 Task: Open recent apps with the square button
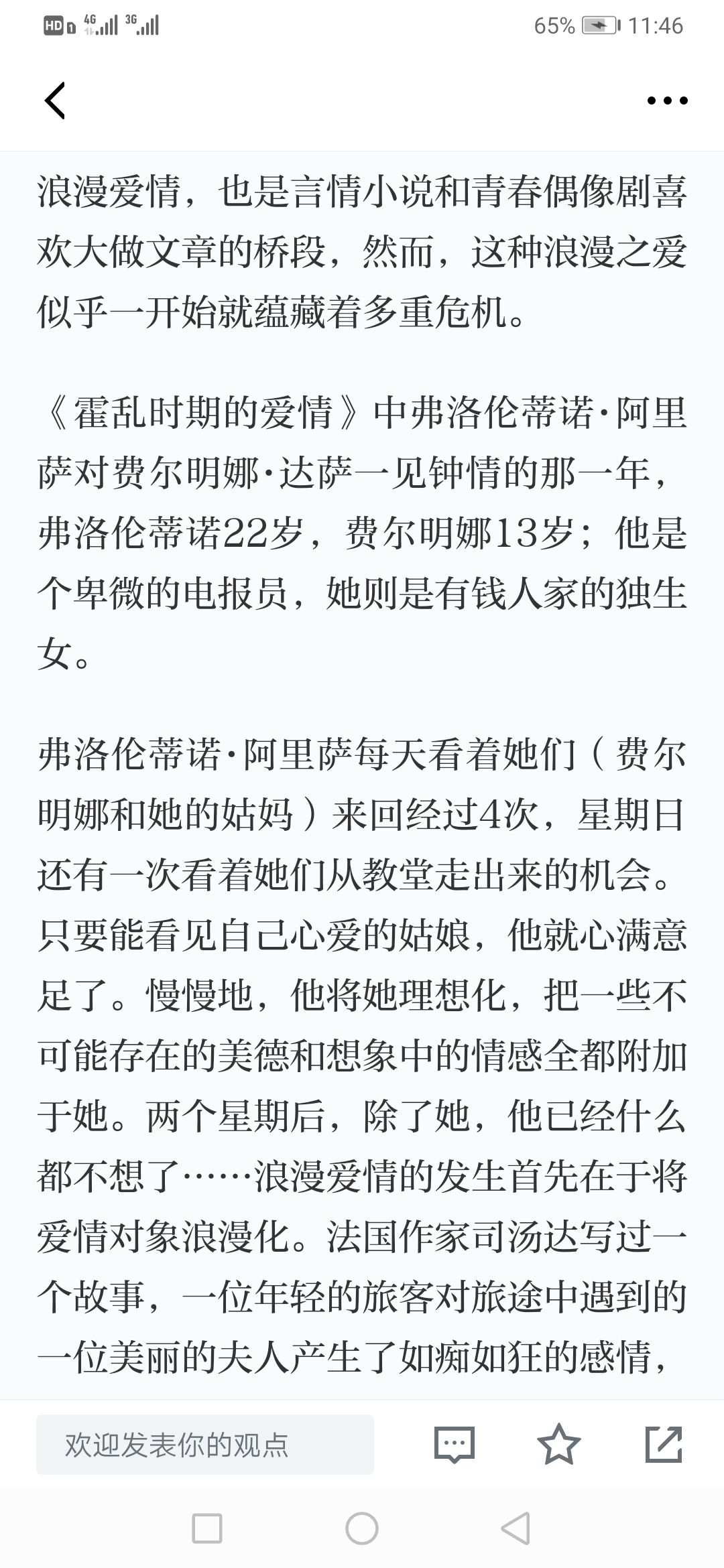point(207,1528)
